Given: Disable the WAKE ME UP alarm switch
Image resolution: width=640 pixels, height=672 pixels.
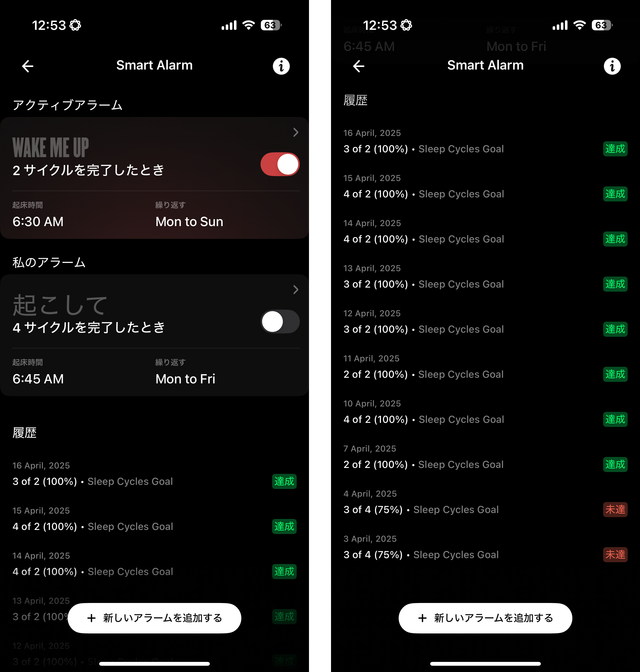Looking at the screenshot, I should pos(280,164).
